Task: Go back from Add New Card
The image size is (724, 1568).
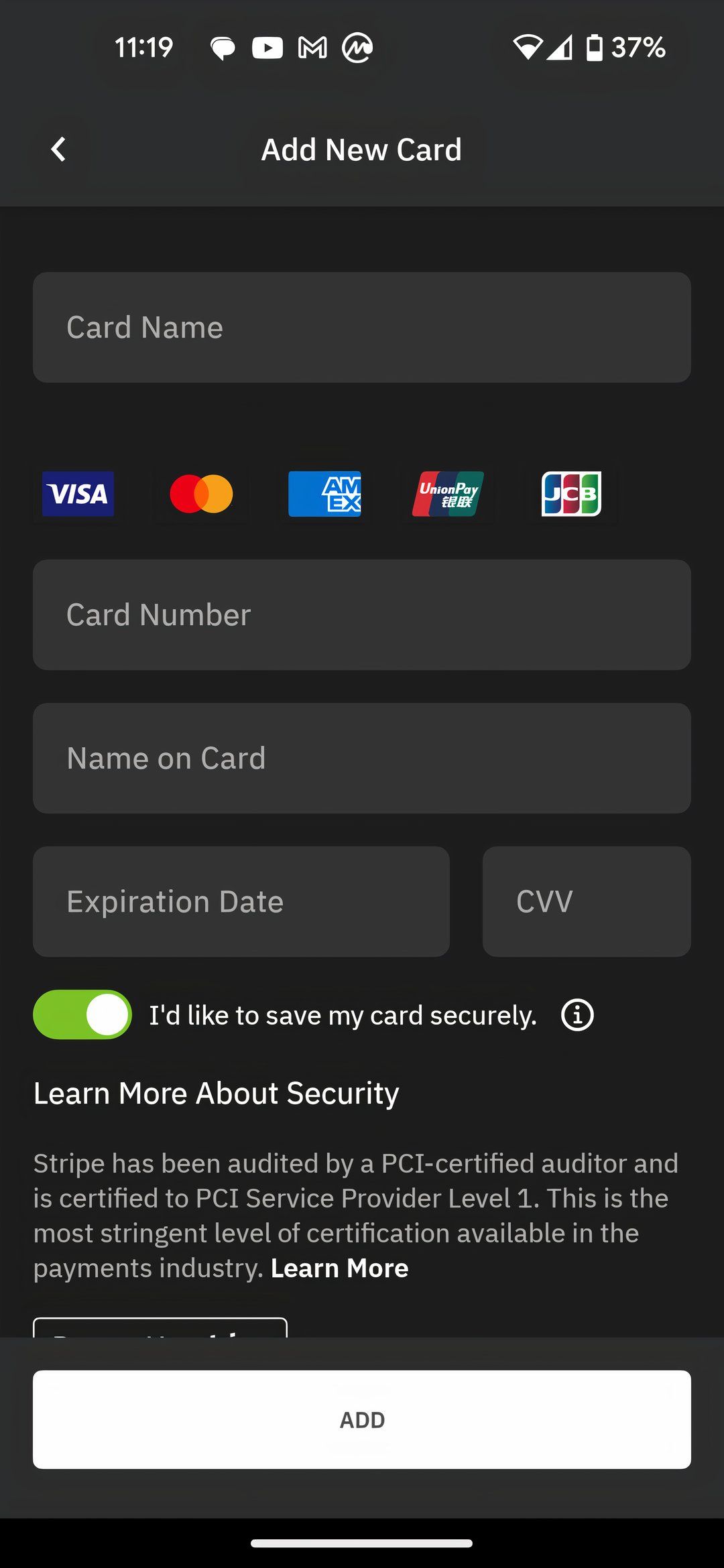Action: tap(59, 149)
